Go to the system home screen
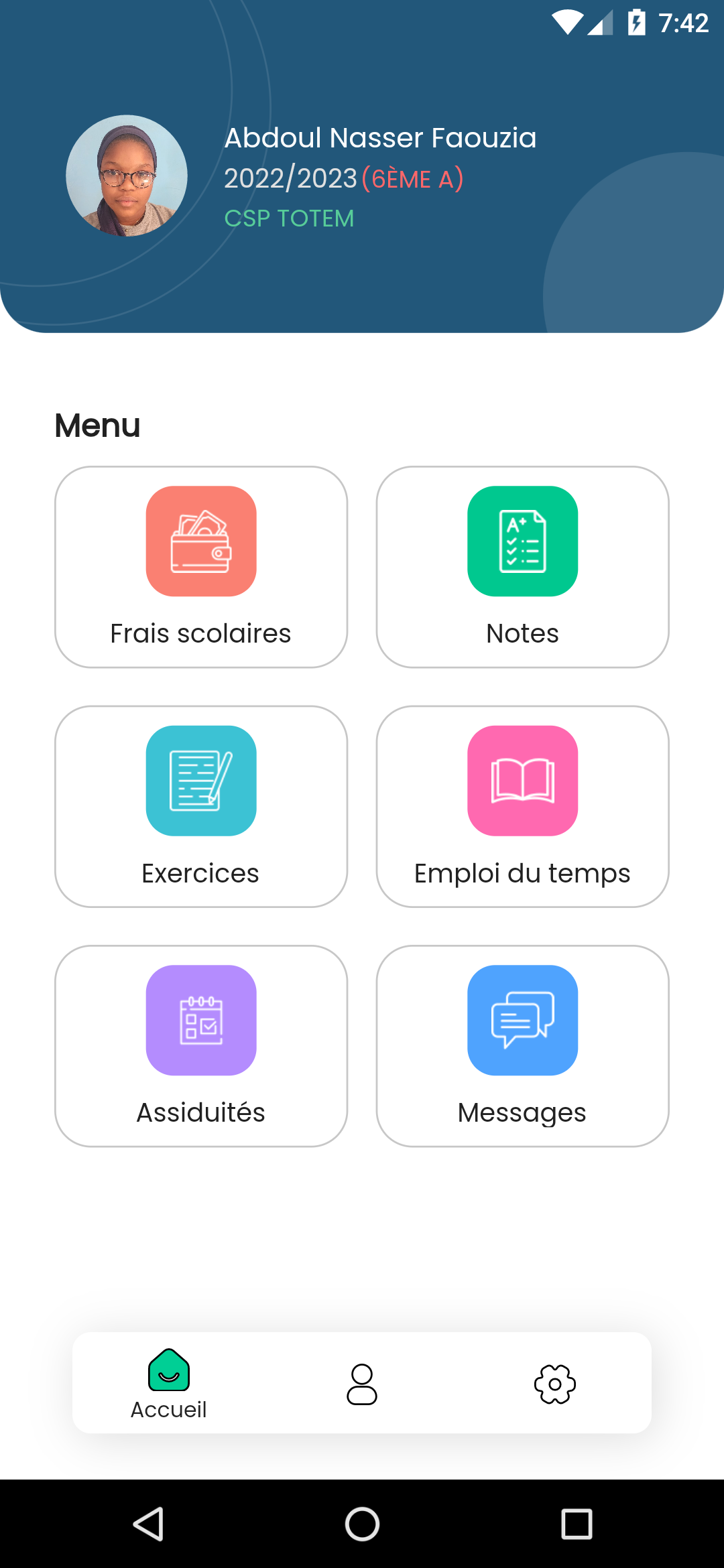This screenshot has width=724, height=1568. [362, 1524]
